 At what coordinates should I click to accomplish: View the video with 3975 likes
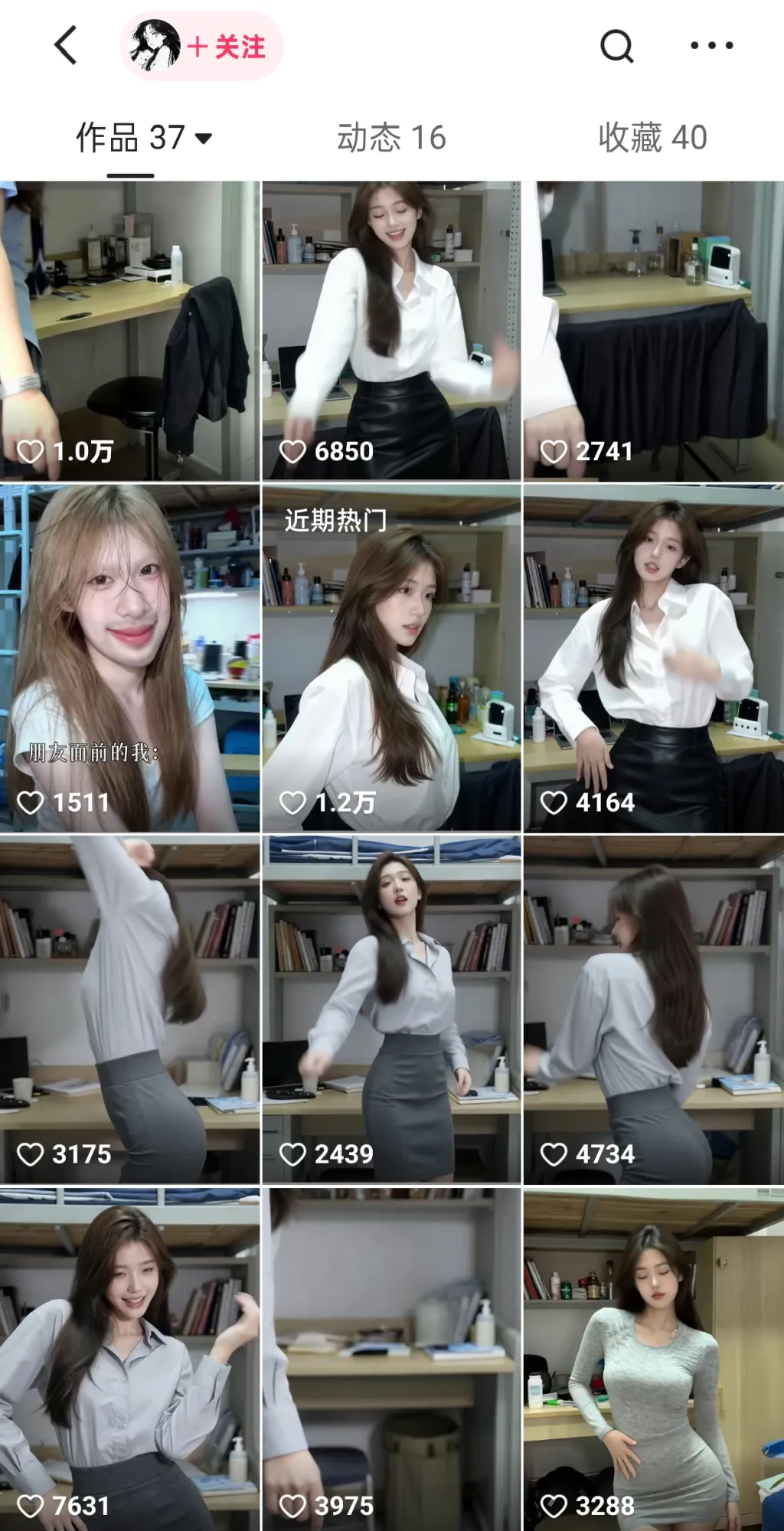[x=391, y=1359]
